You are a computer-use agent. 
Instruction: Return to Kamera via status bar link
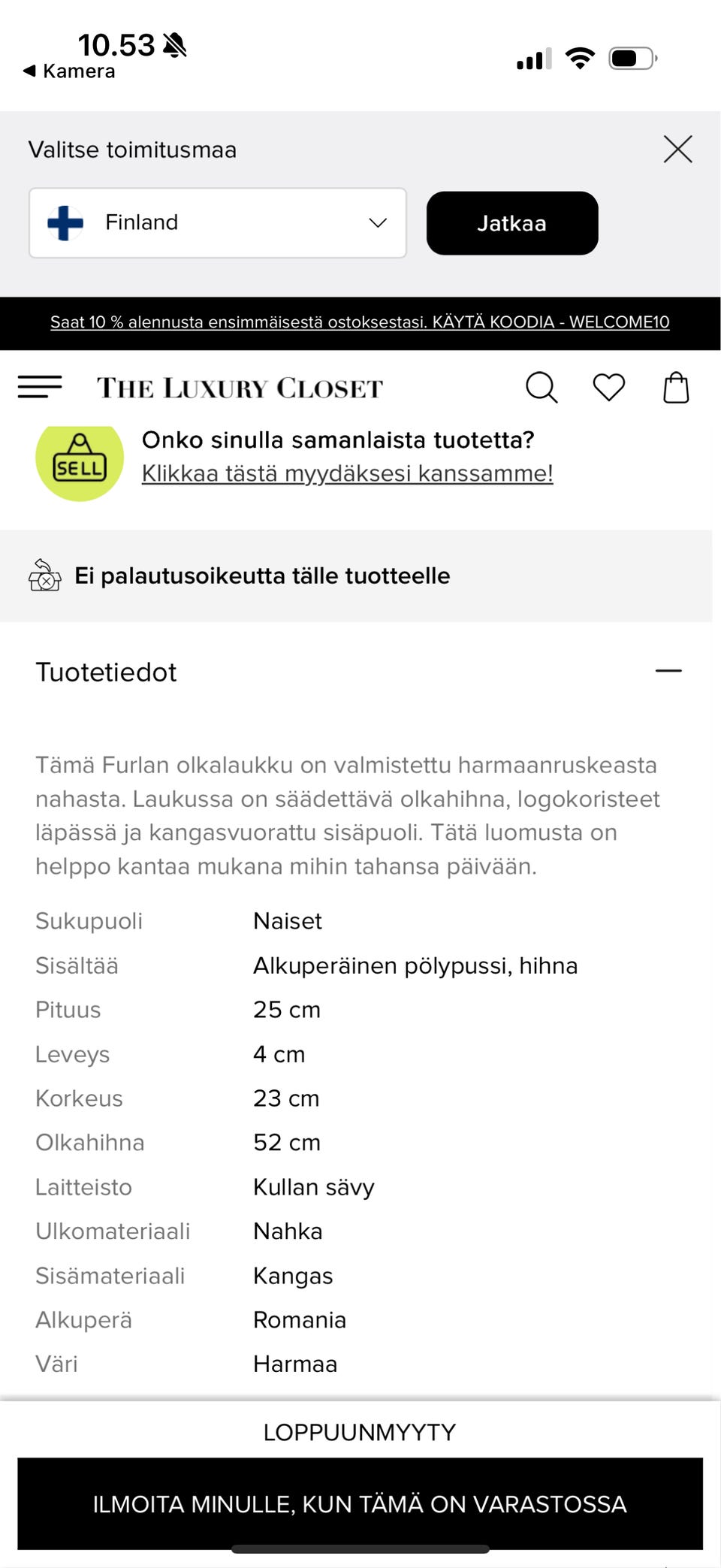coord(68,71)
